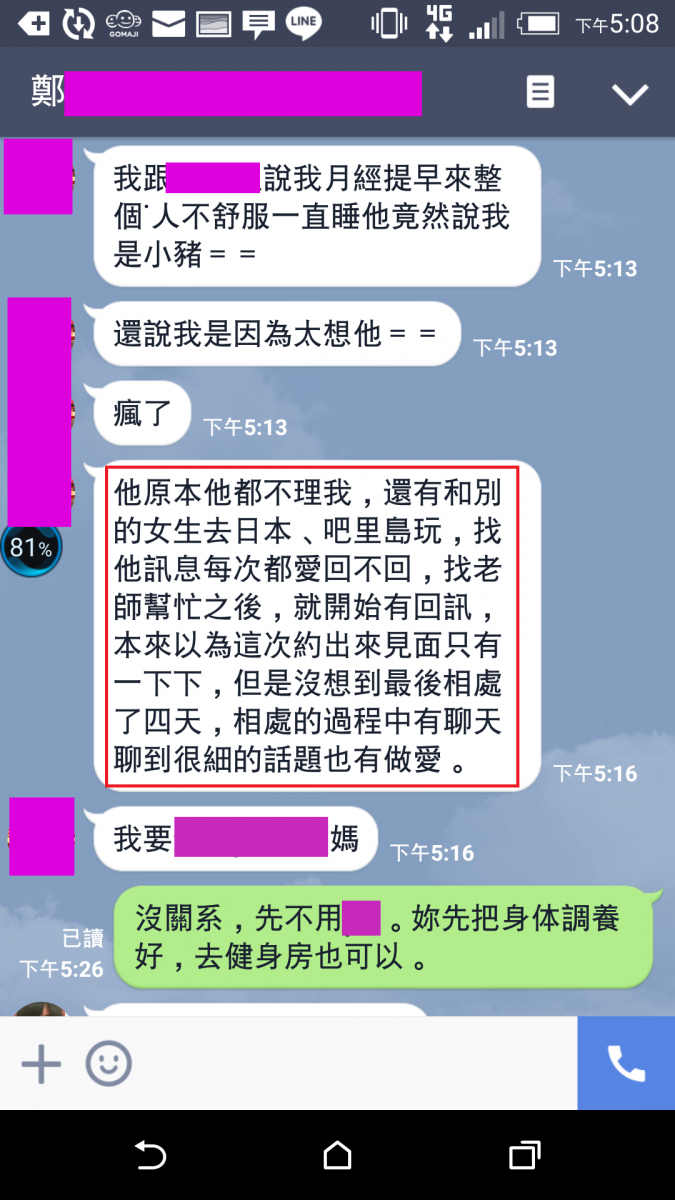
Task: Go to home screen via navigation bar
Action: click(x=338, y=1156)
